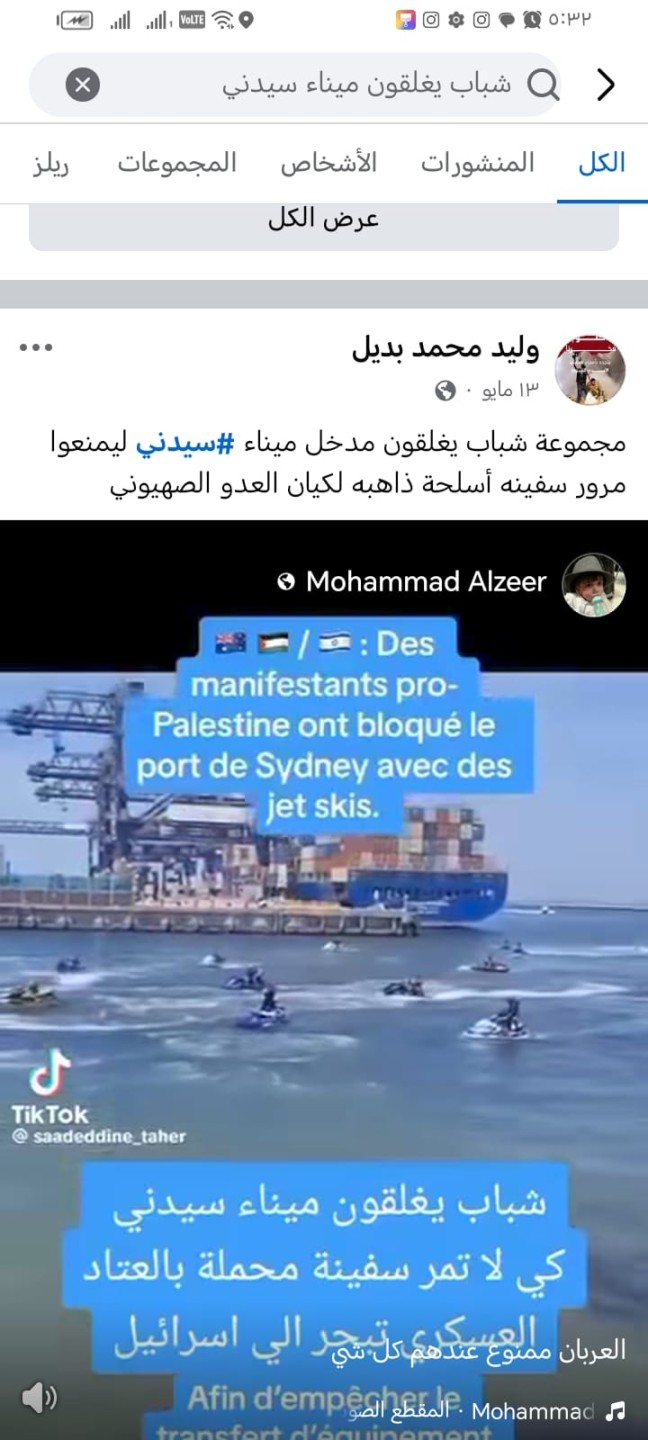Image resolution: width=648 pixels, height=1440 pixels.
Task: Switch to the المجموعات tab
Action: (178, 163)
